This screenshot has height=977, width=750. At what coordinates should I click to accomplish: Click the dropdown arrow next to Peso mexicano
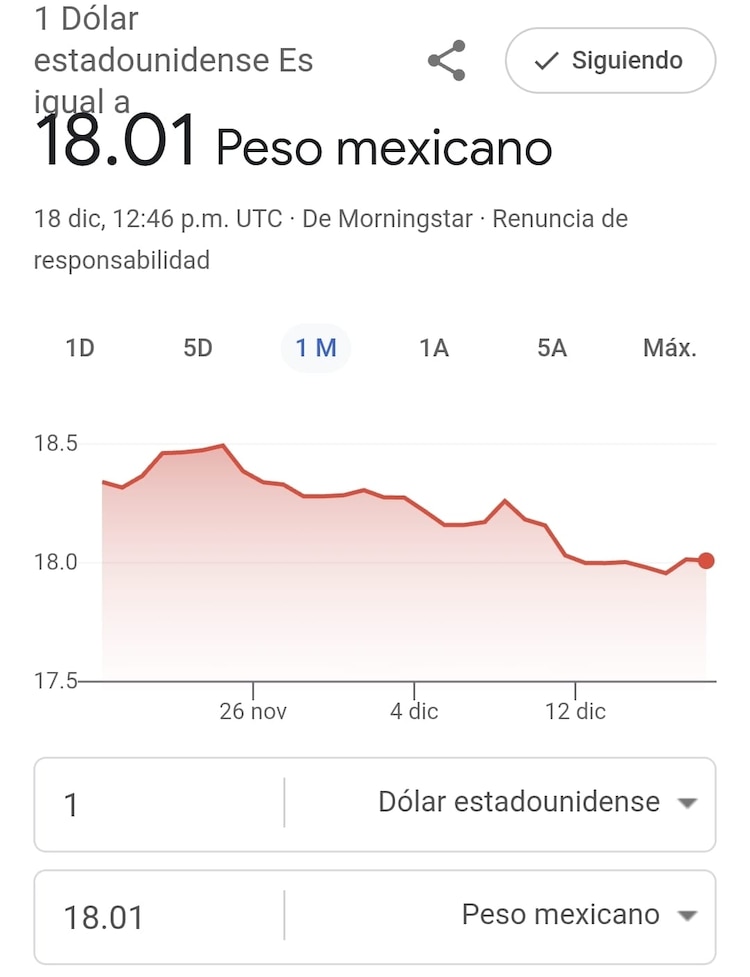pos(688,914)
